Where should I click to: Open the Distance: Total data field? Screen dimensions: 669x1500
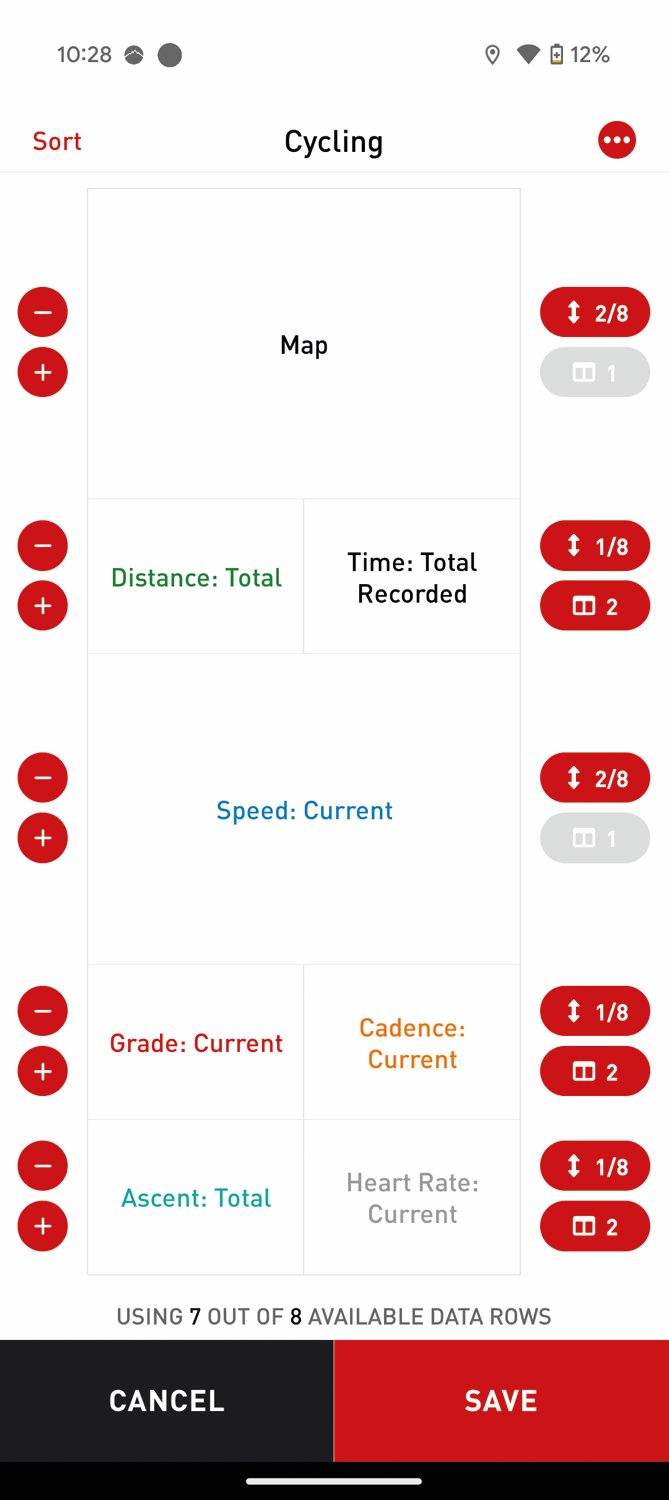pyautogui.click(x=196, y=577)
